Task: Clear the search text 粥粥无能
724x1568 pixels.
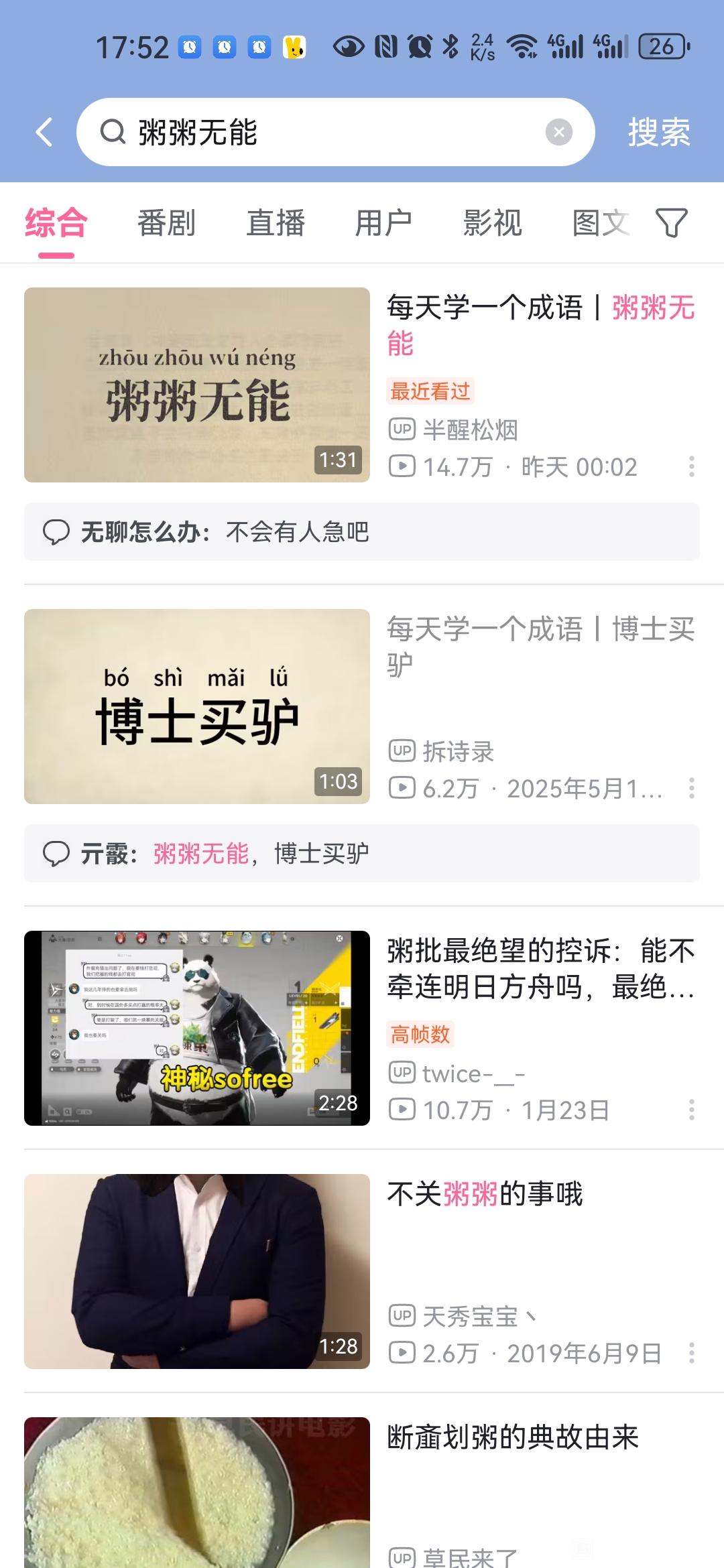Action: [x=558, y=132]
